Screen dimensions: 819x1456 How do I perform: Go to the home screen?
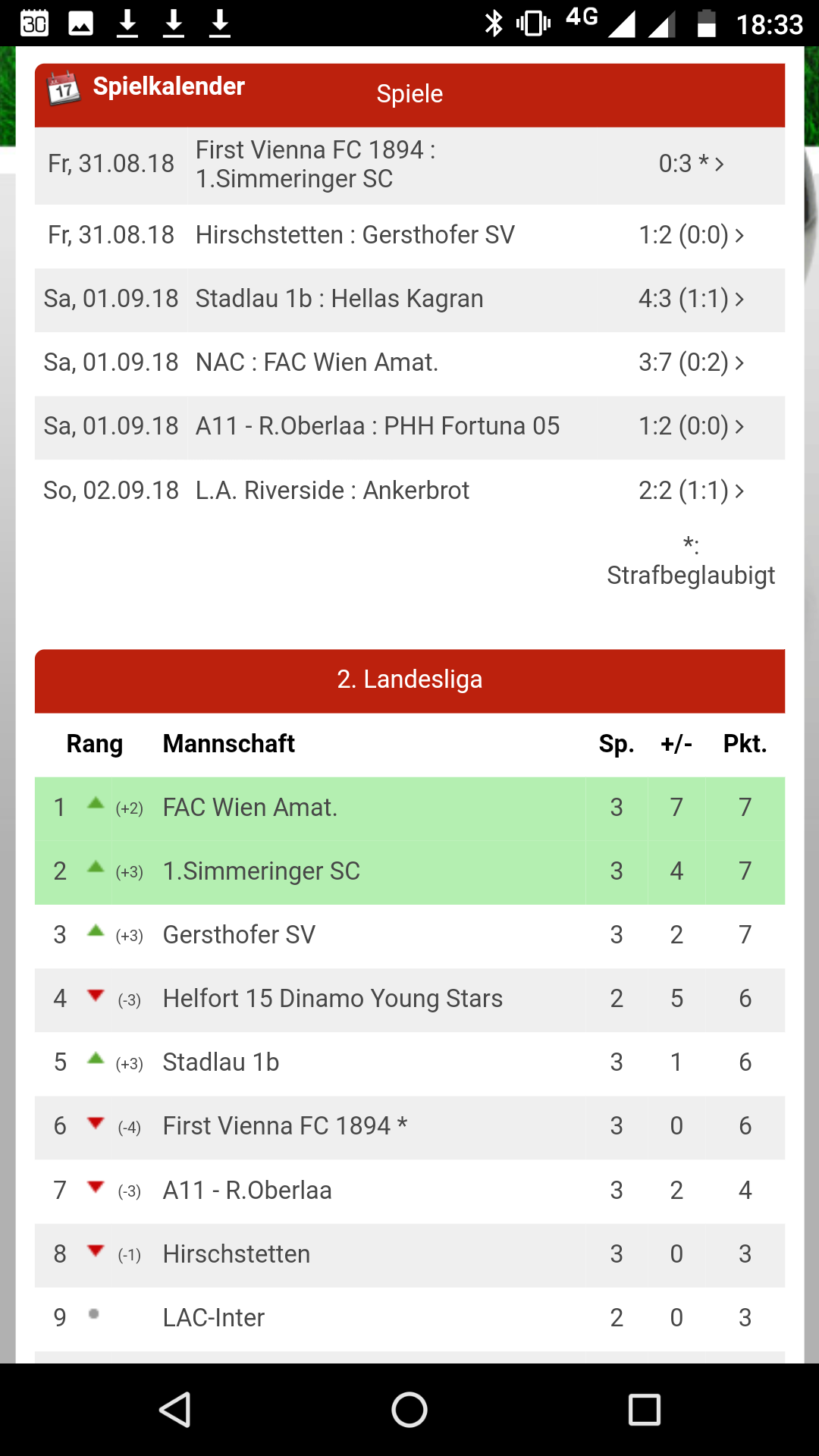click(409, 1410)
